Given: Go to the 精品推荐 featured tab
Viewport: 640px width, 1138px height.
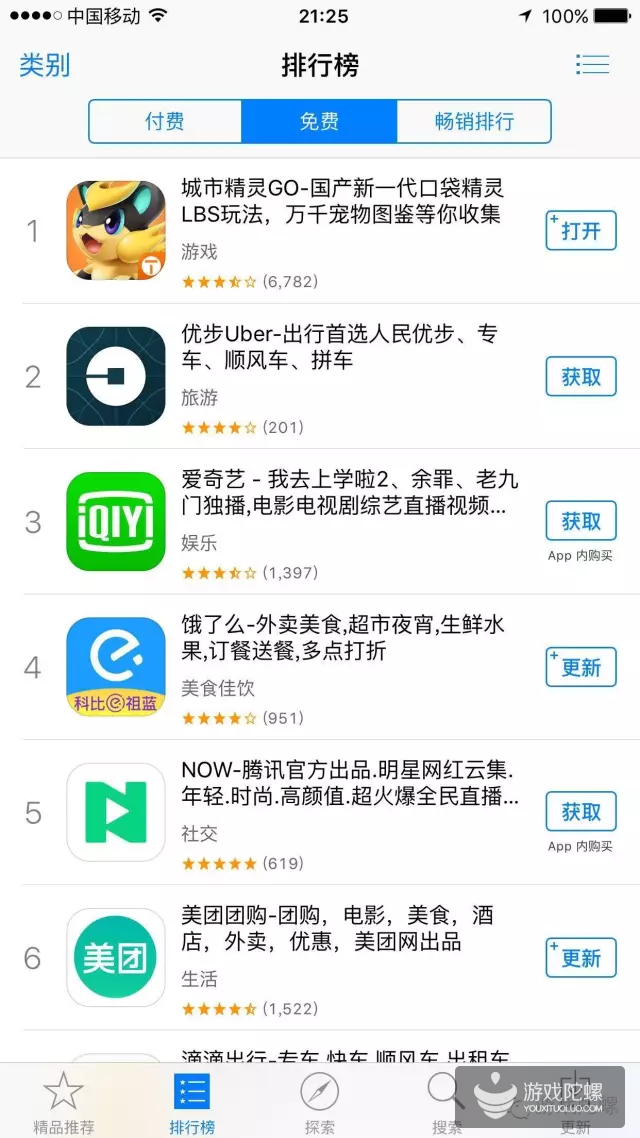Looking at the screenshot, I should [63, 1102].
